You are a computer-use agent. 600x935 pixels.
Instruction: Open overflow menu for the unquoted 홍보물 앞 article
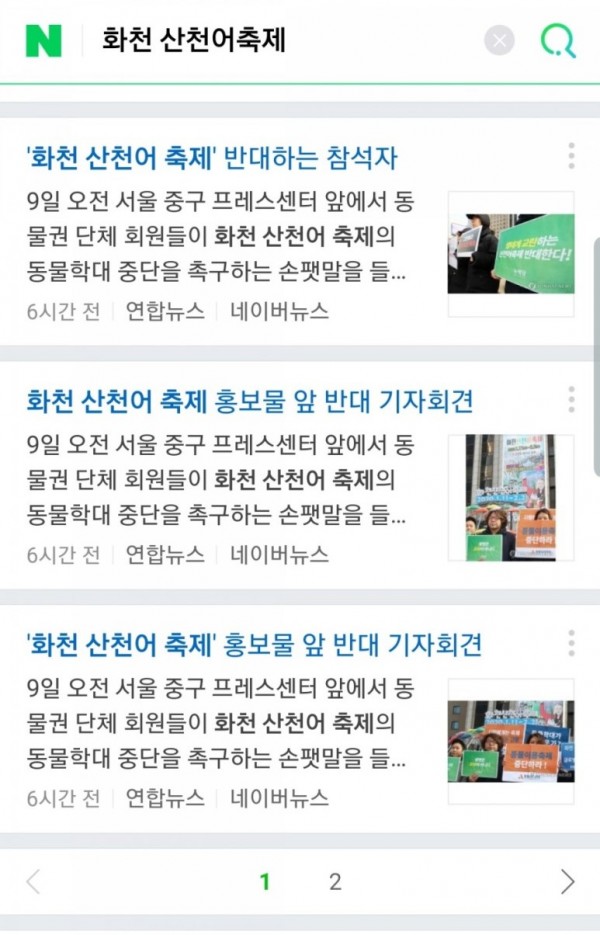tap(571, 400)
